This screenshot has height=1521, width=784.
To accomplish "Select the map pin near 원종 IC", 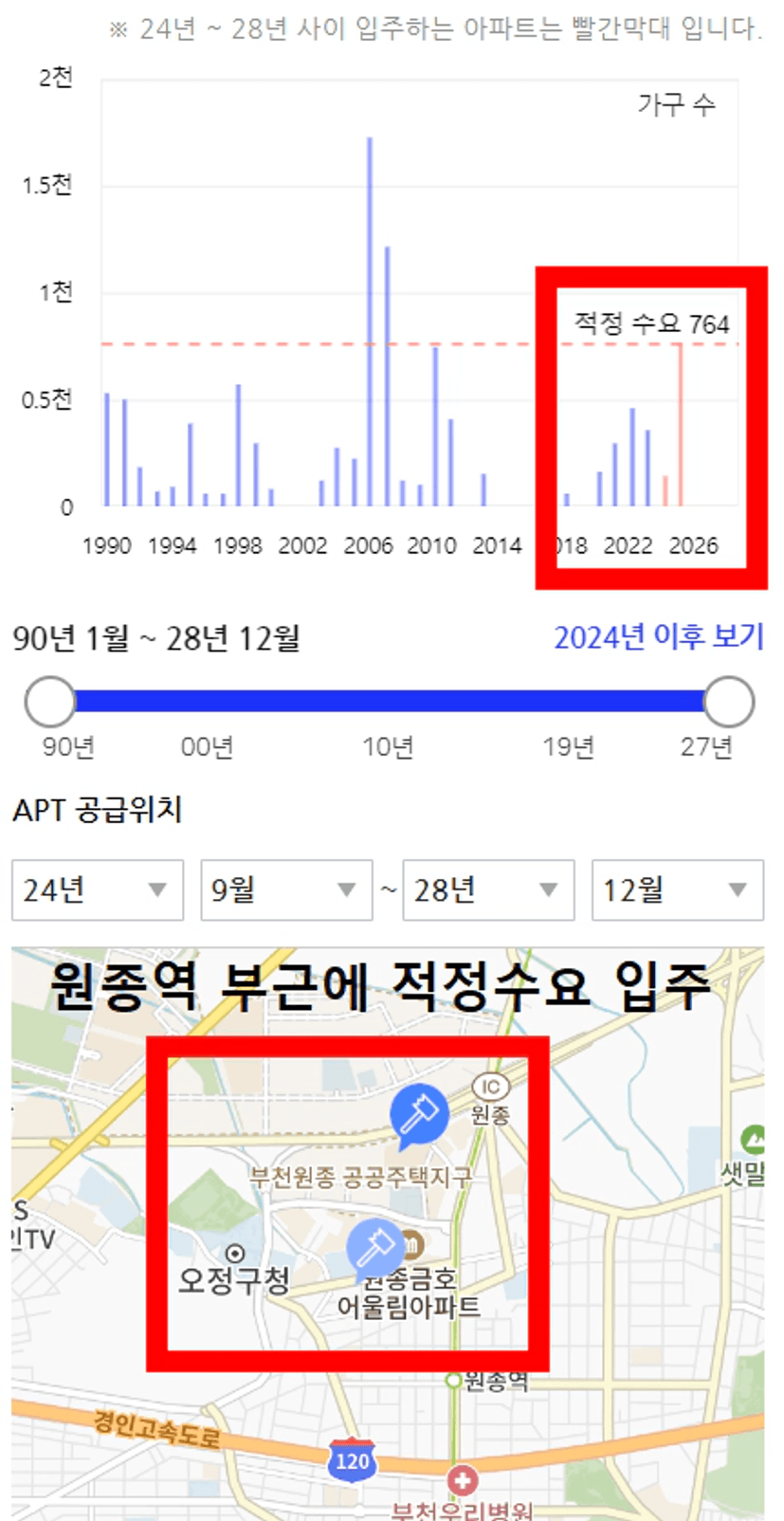I will 419,1114.
